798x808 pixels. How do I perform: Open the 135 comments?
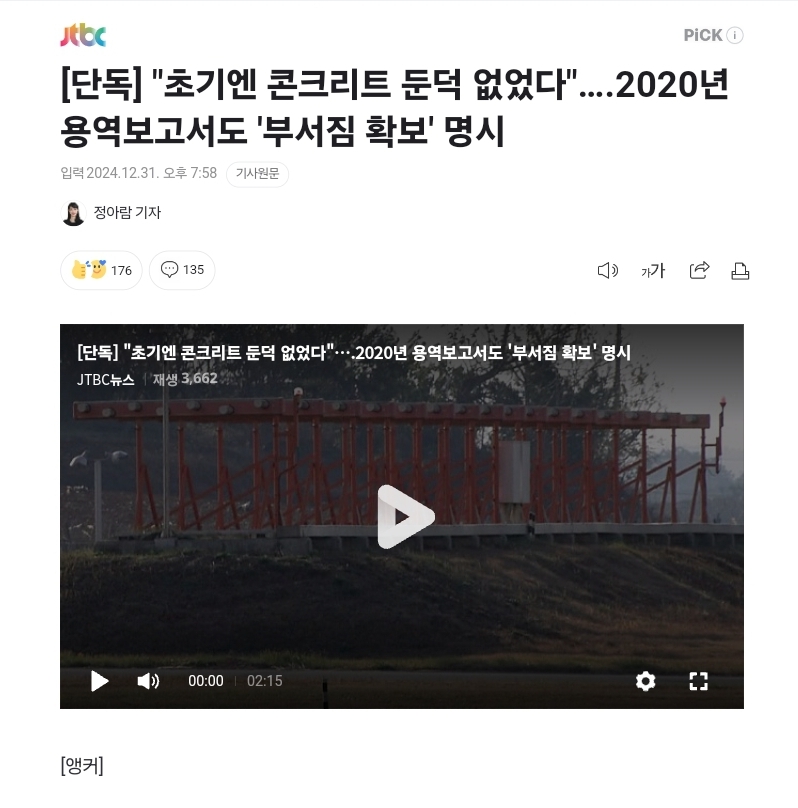pyautogui.click(x=182, y=270)
